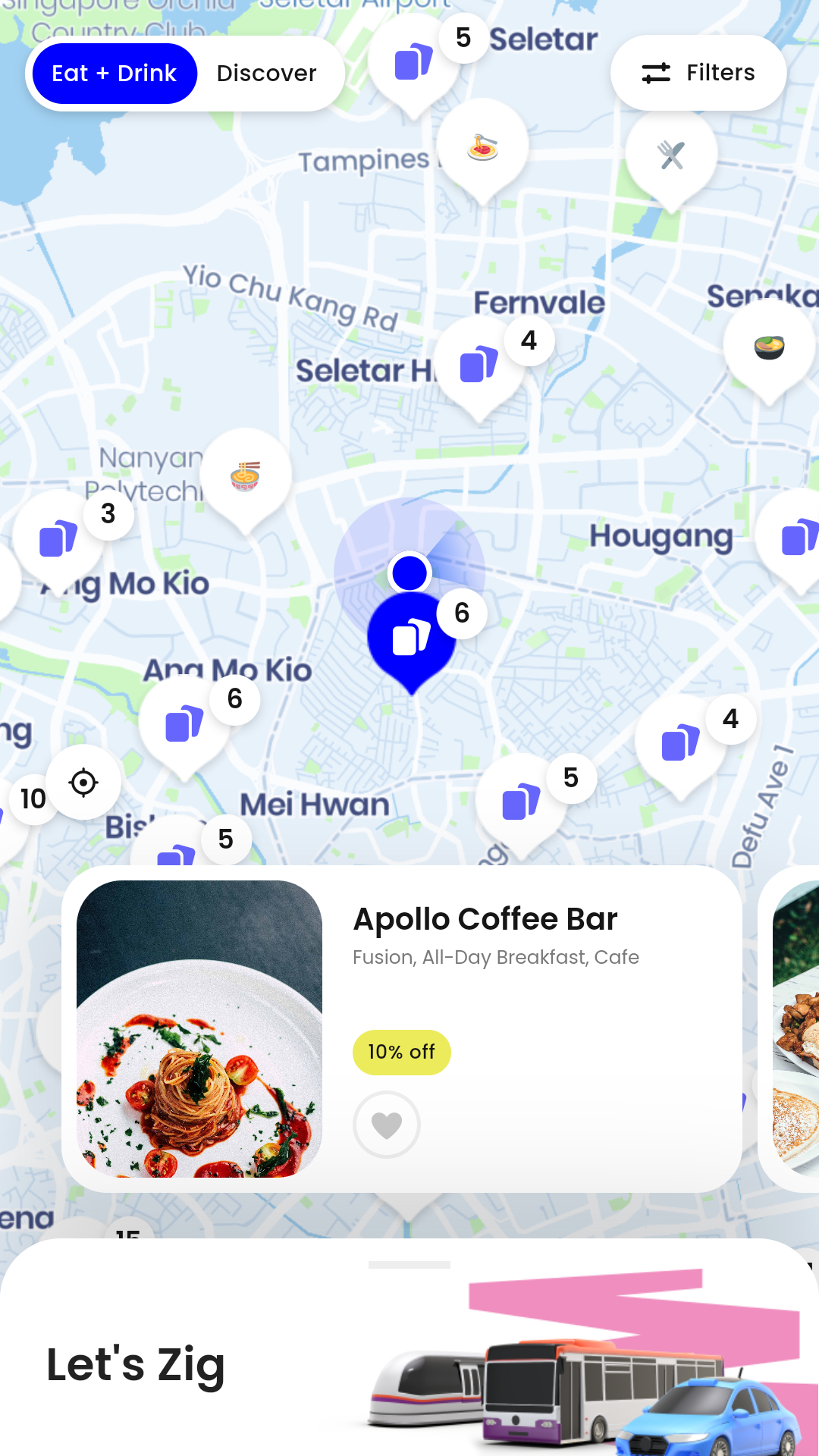Viewport: 819px width, 1456px height.
Task: Expand the Let's Zig bottom sheet handle
Action: point(409,1264)
